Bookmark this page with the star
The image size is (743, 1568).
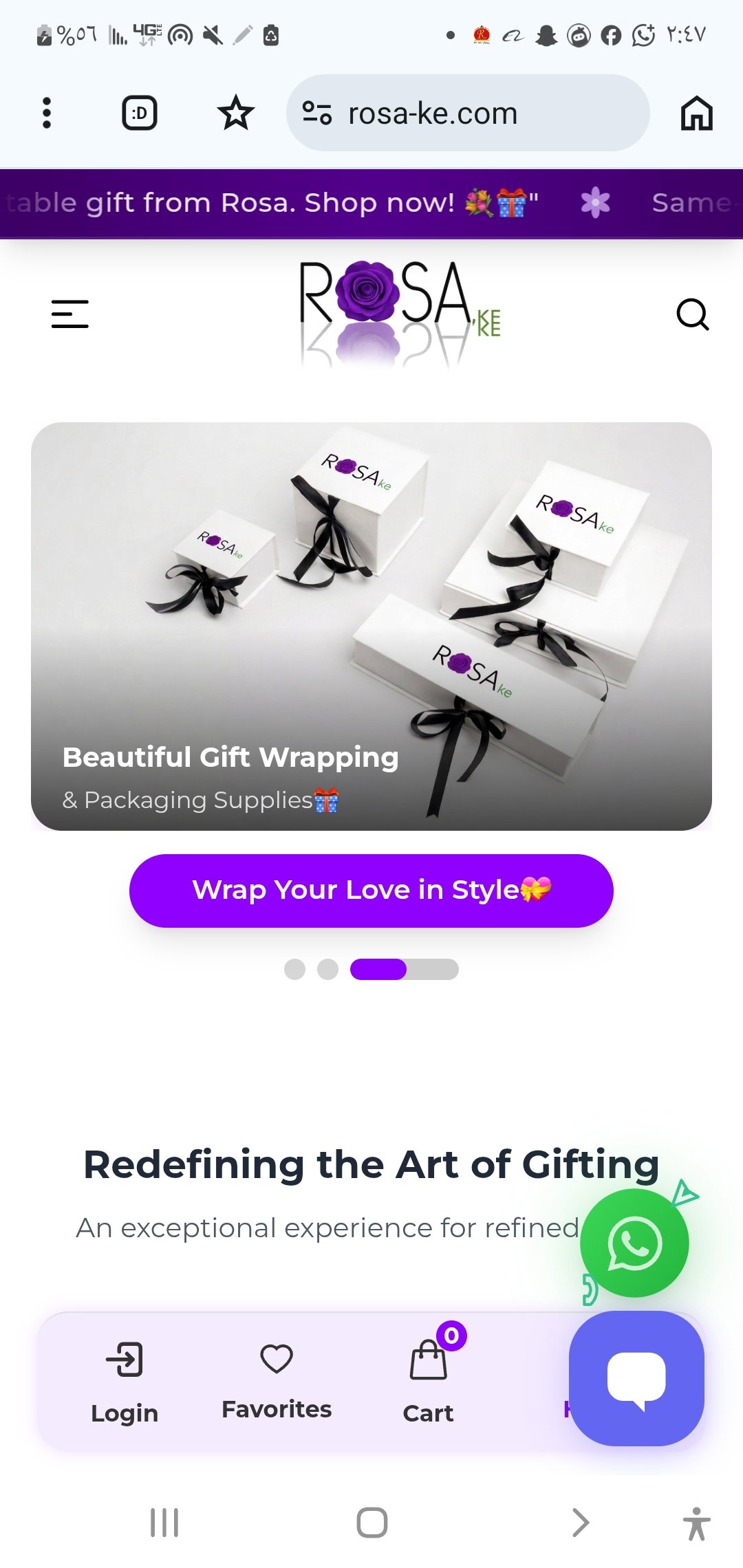(235, 113)
